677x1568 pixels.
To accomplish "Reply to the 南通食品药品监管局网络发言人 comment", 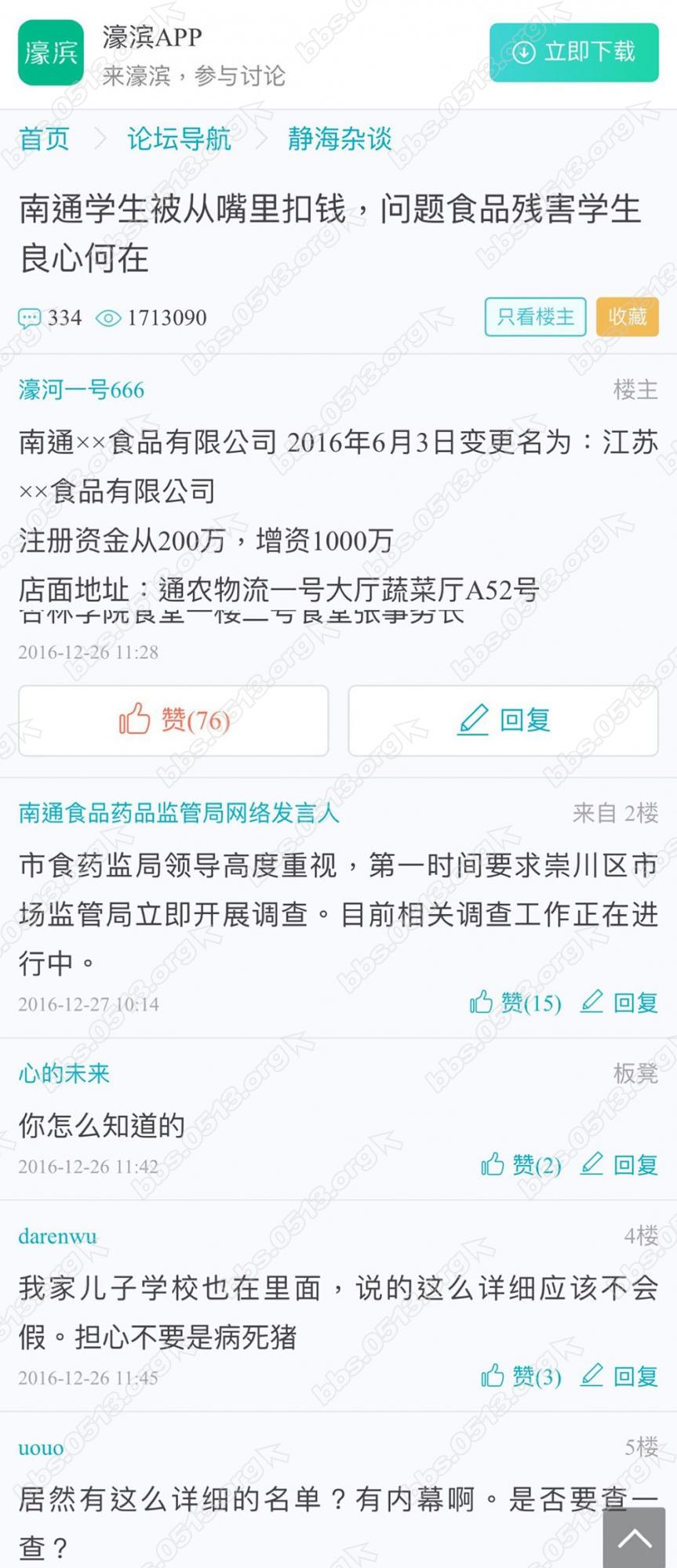I will coord(619,1003).
